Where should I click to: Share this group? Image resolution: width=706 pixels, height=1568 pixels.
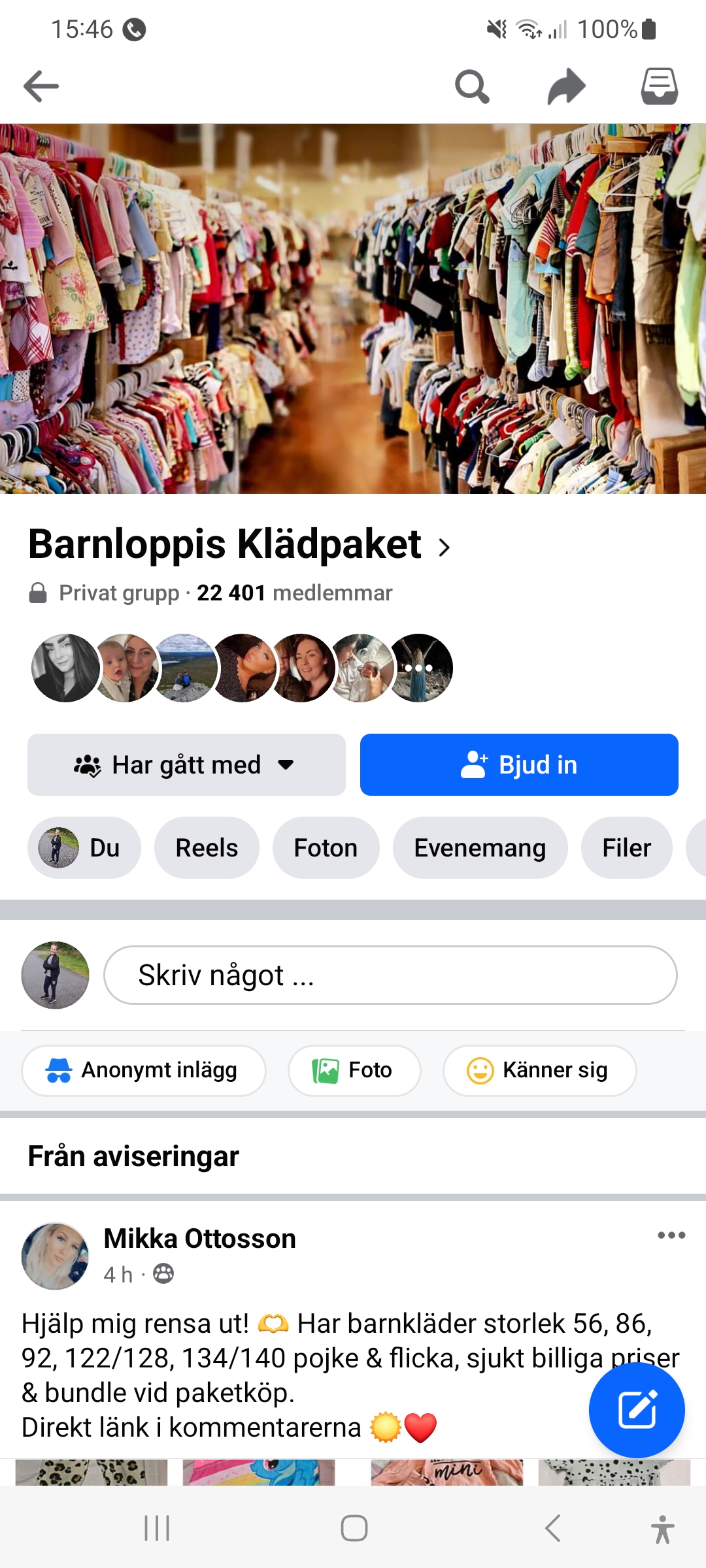(x=566, y=86)
